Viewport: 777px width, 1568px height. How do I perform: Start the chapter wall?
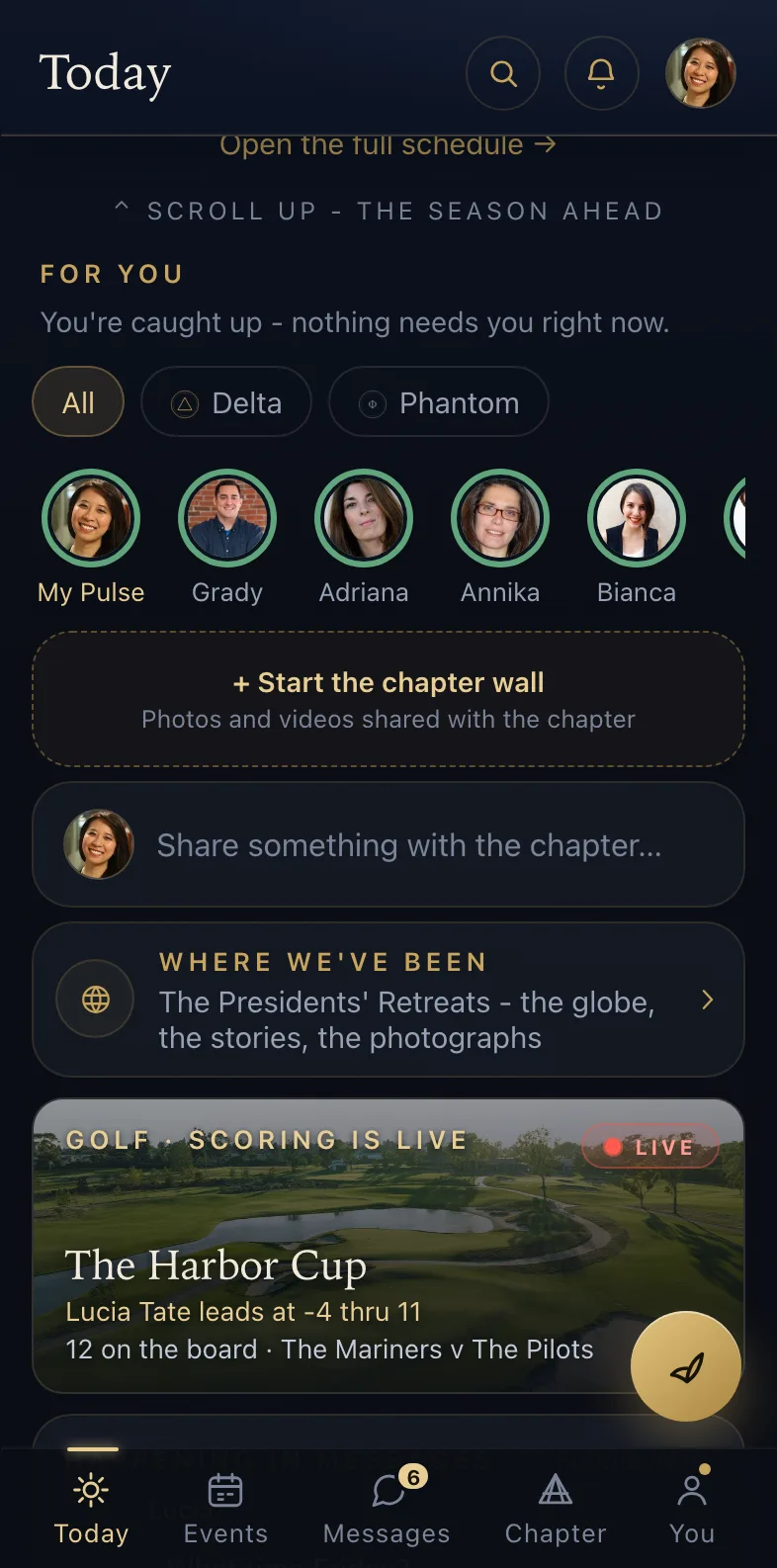point(388,699)
